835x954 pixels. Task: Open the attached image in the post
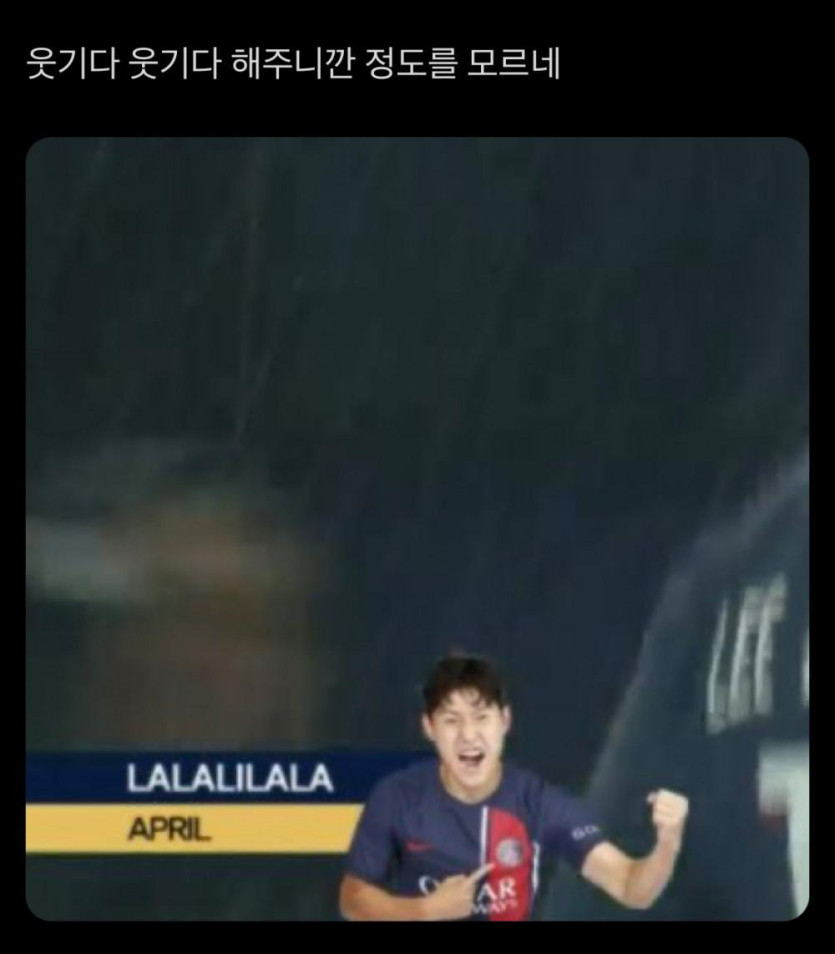(417, 528)
